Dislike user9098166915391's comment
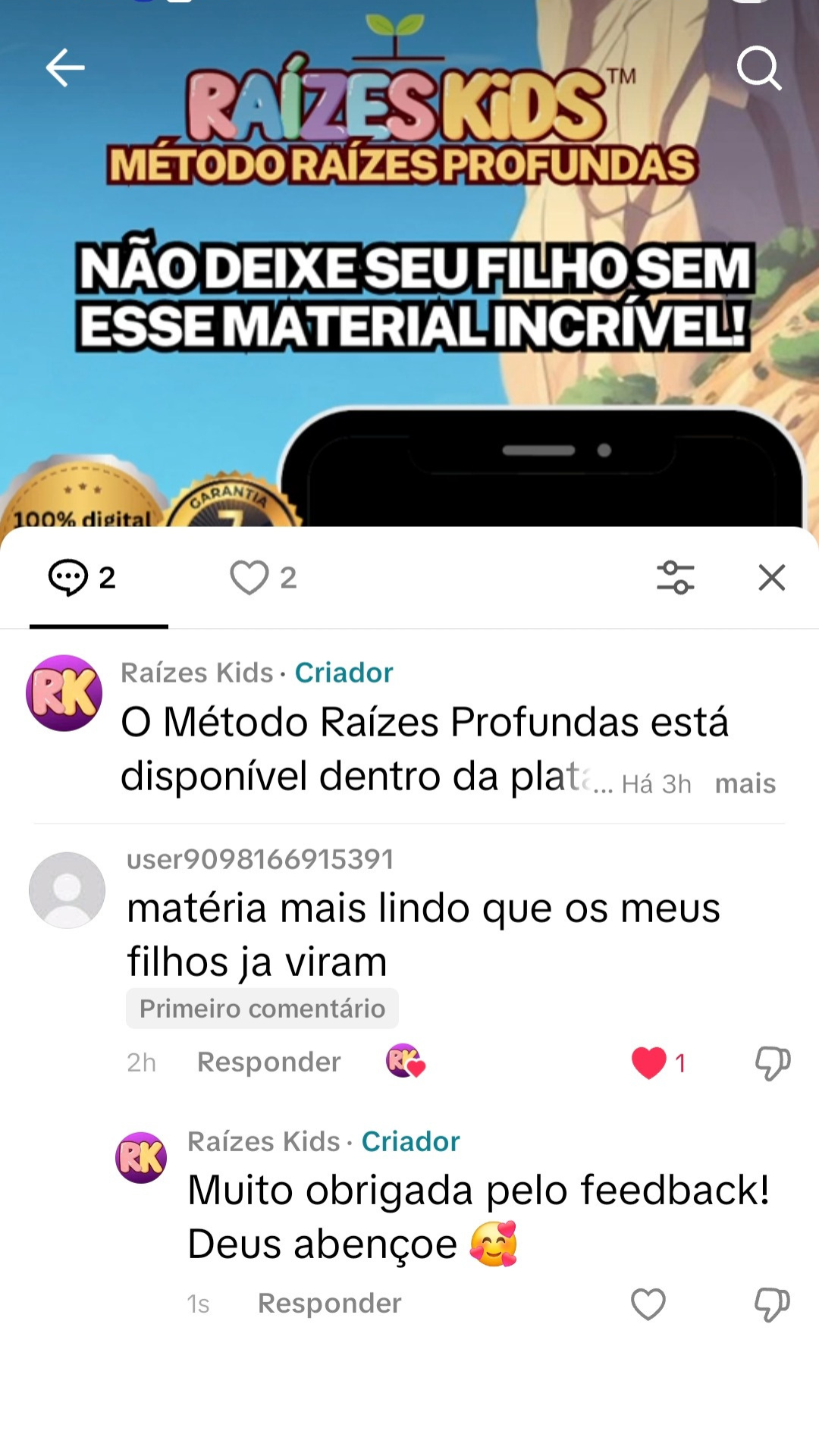Screen dimensions: 819x1456 coord(772,1062)
